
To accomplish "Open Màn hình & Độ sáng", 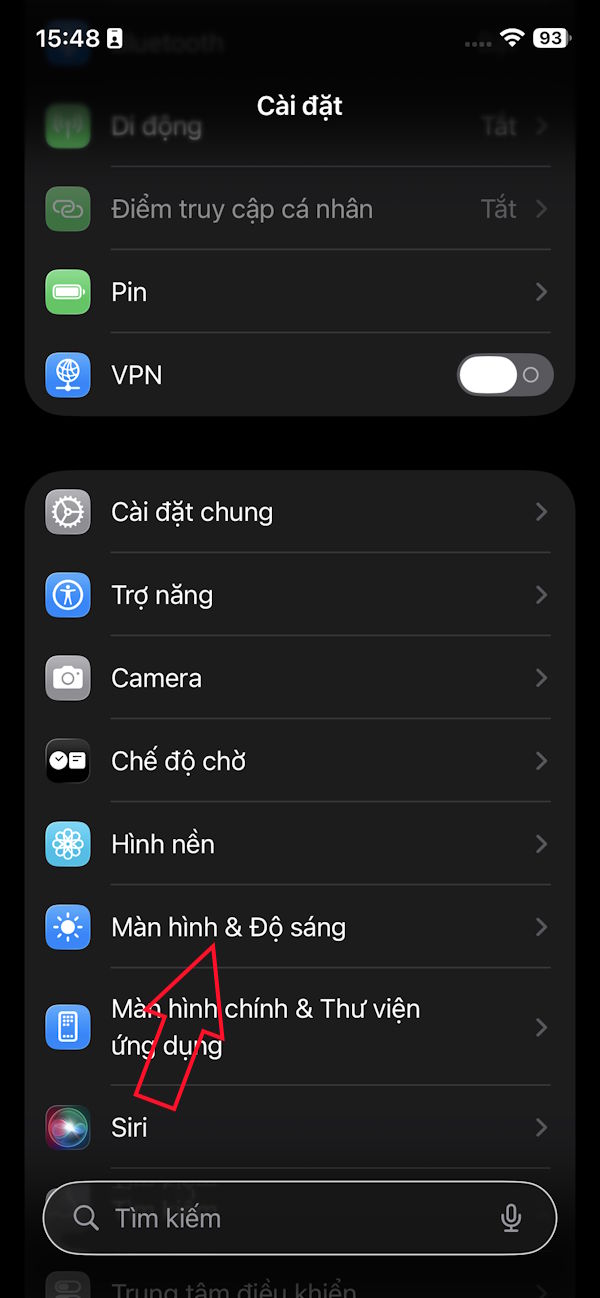I will coord(300,927).
